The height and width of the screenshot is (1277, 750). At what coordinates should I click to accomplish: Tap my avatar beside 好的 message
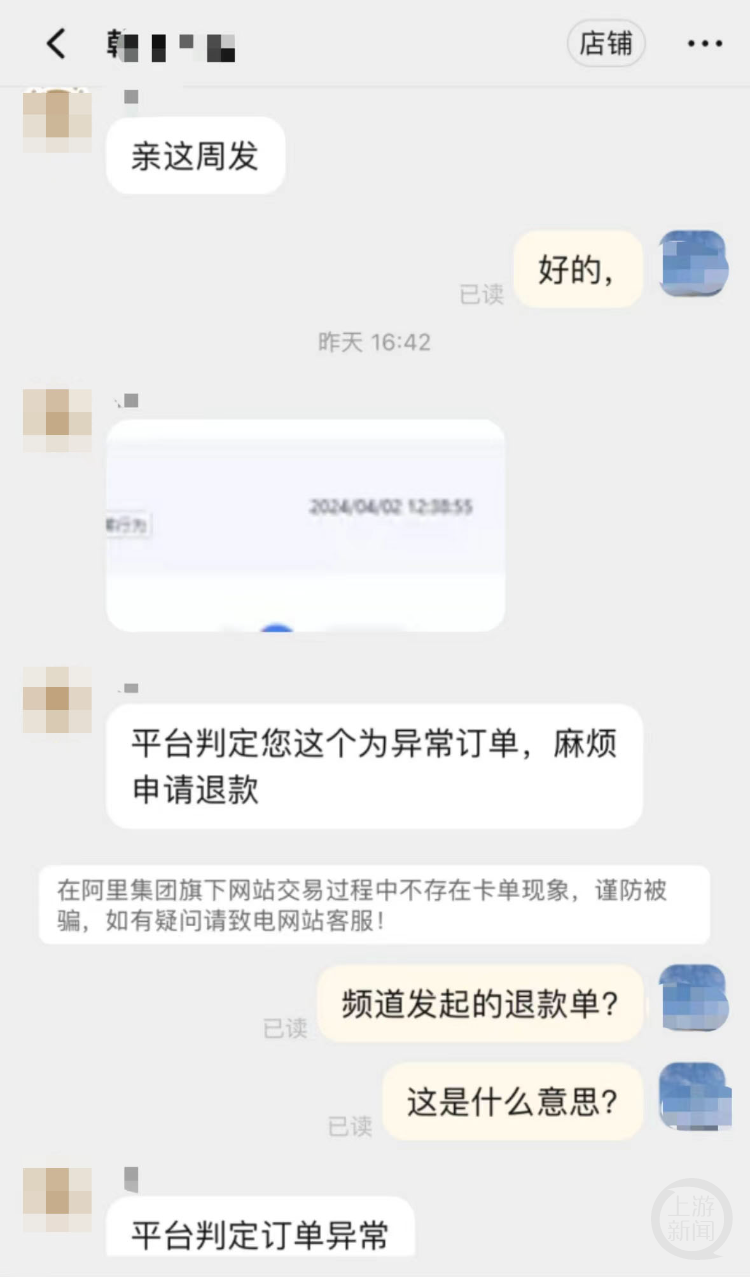tap(693, 264)
